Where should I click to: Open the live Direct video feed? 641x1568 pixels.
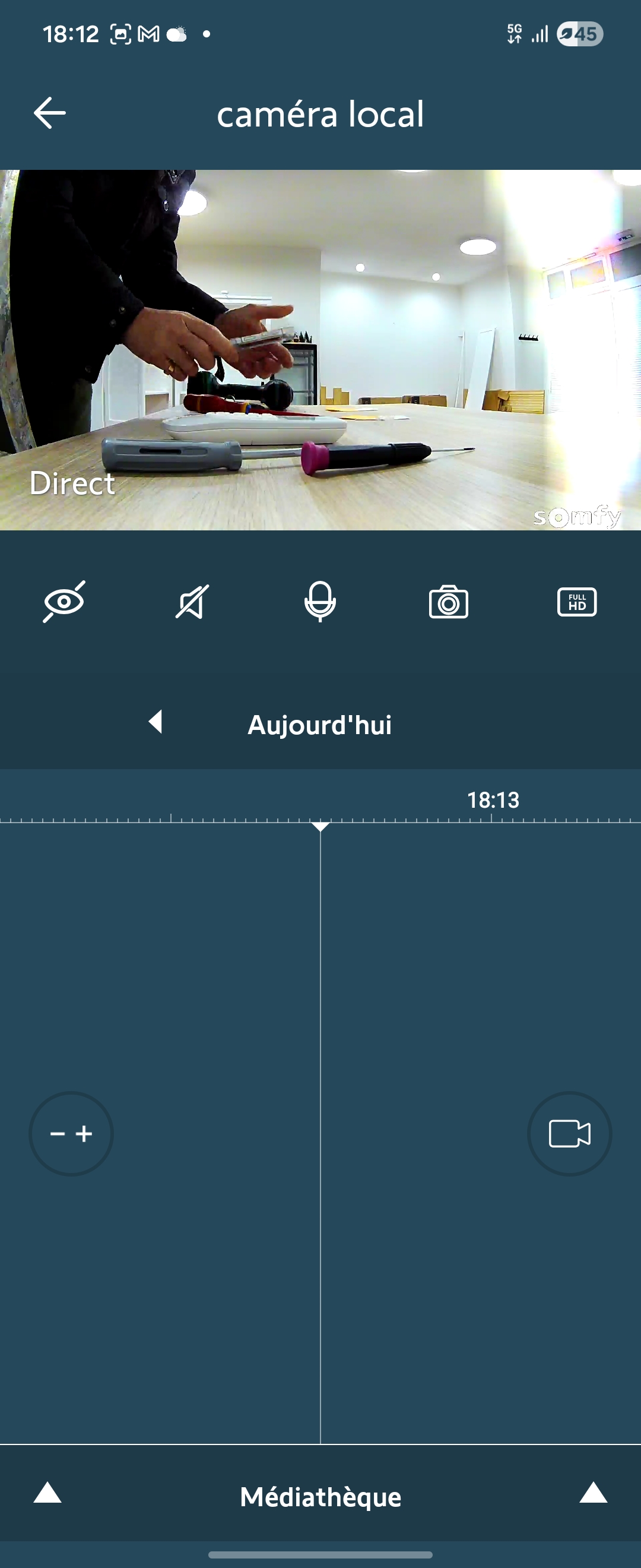tap(320, 349)
